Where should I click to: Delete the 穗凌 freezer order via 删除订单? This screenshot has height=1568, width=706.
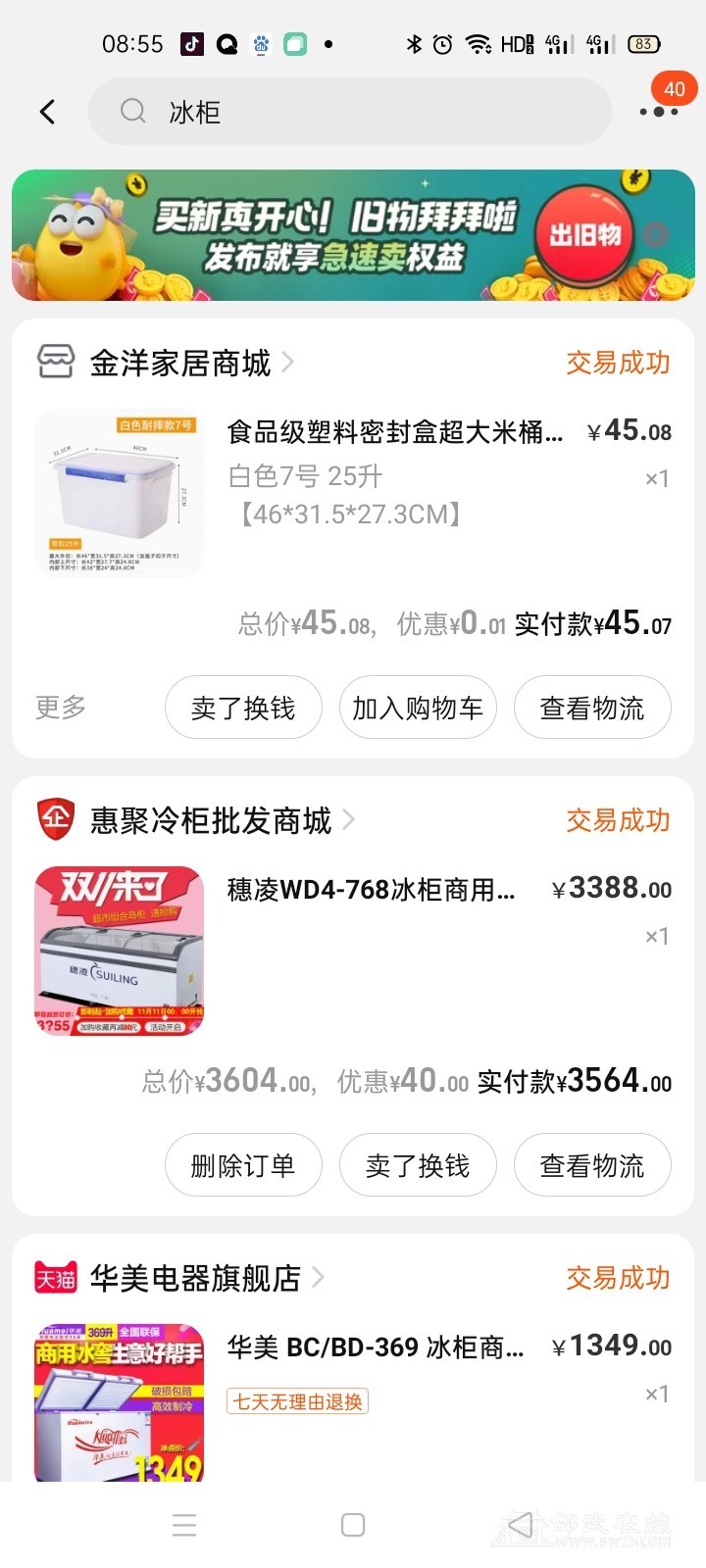243,1165
